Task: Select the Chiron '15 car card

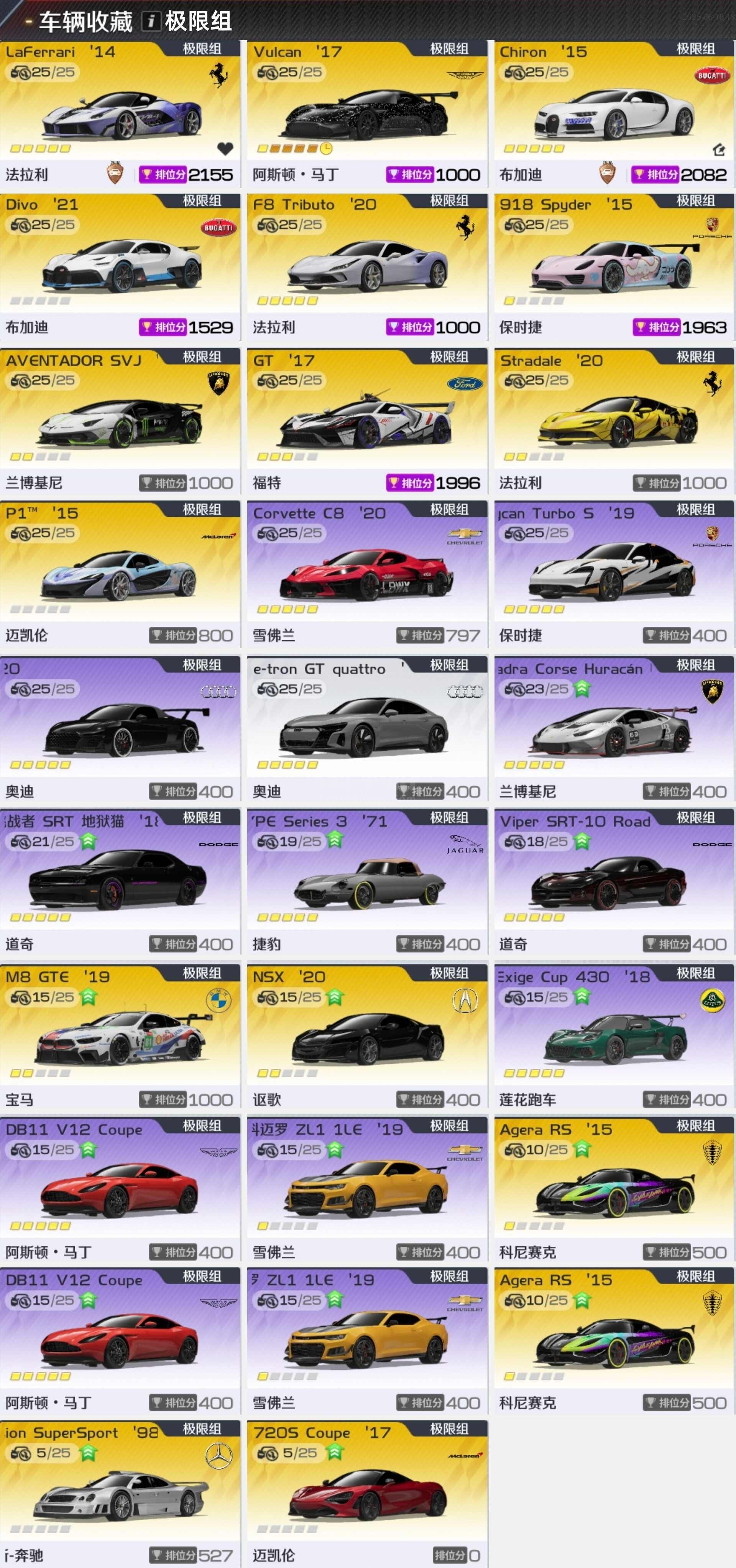Action: [x=613, y=113]
